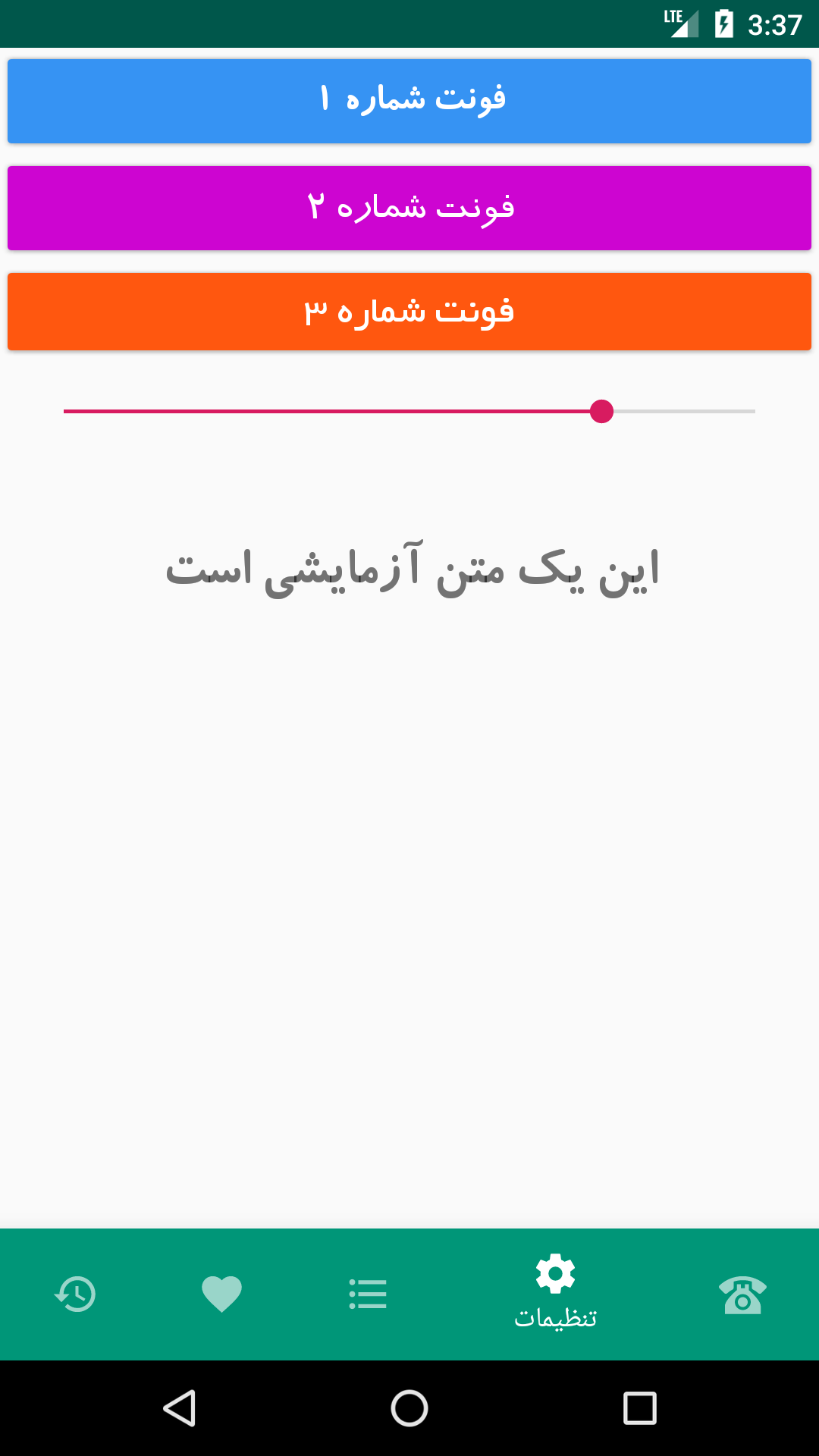The width and height of the screenshot is (819, 1456).
Task: Select font number 1 blue button
Action: 409,101
